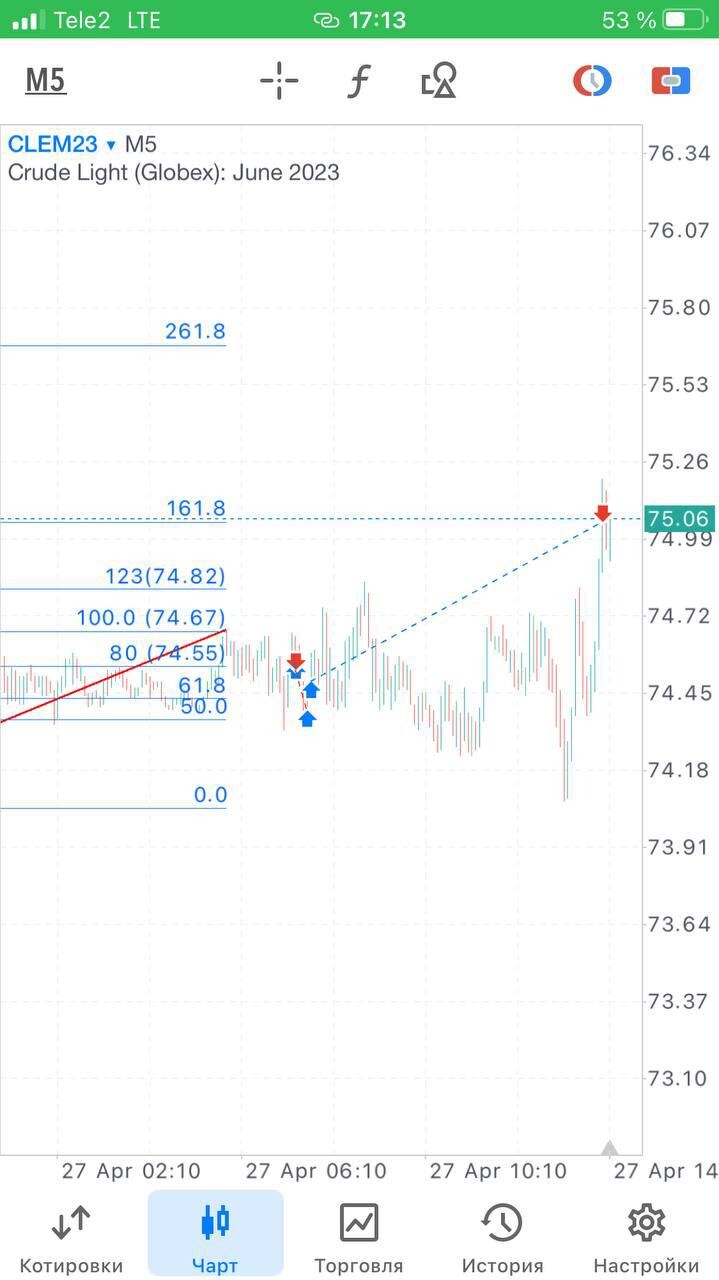This screenshot has width=719, height=1280.
Task: Open the M5 timeframe selector
Action: [x=45, y=80]
